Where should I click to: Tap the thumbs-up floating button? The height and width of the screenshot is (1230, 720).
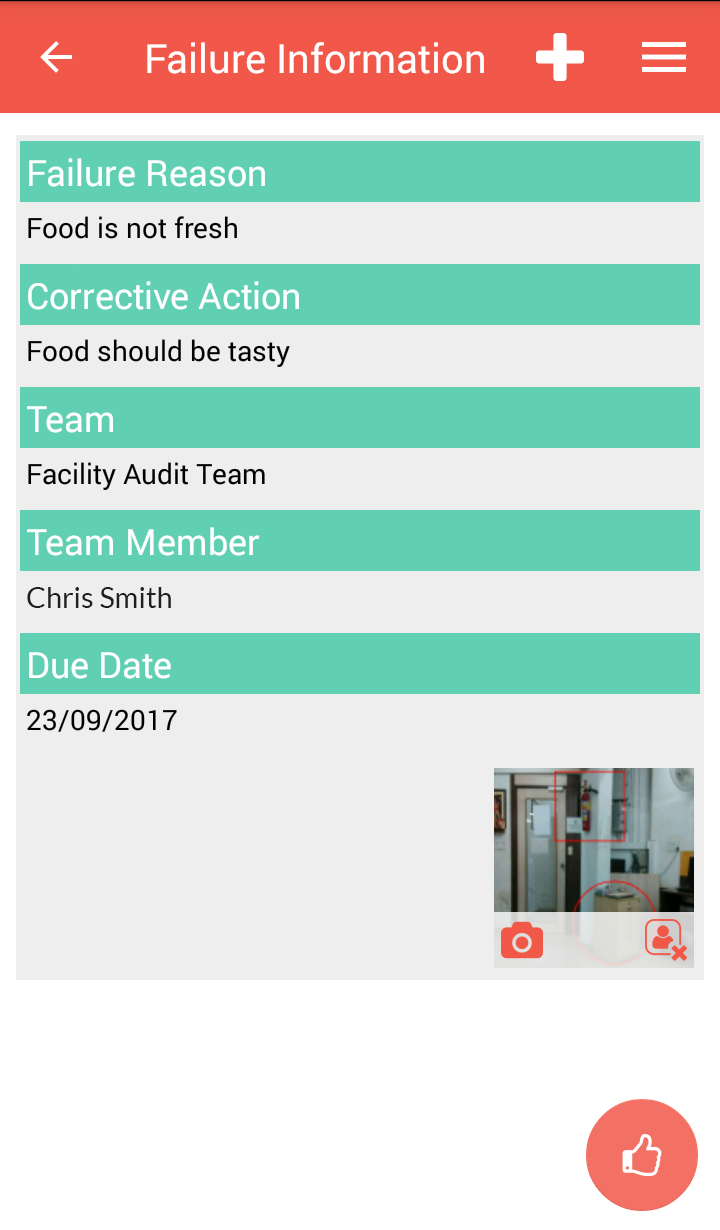tap(641, 1155)
